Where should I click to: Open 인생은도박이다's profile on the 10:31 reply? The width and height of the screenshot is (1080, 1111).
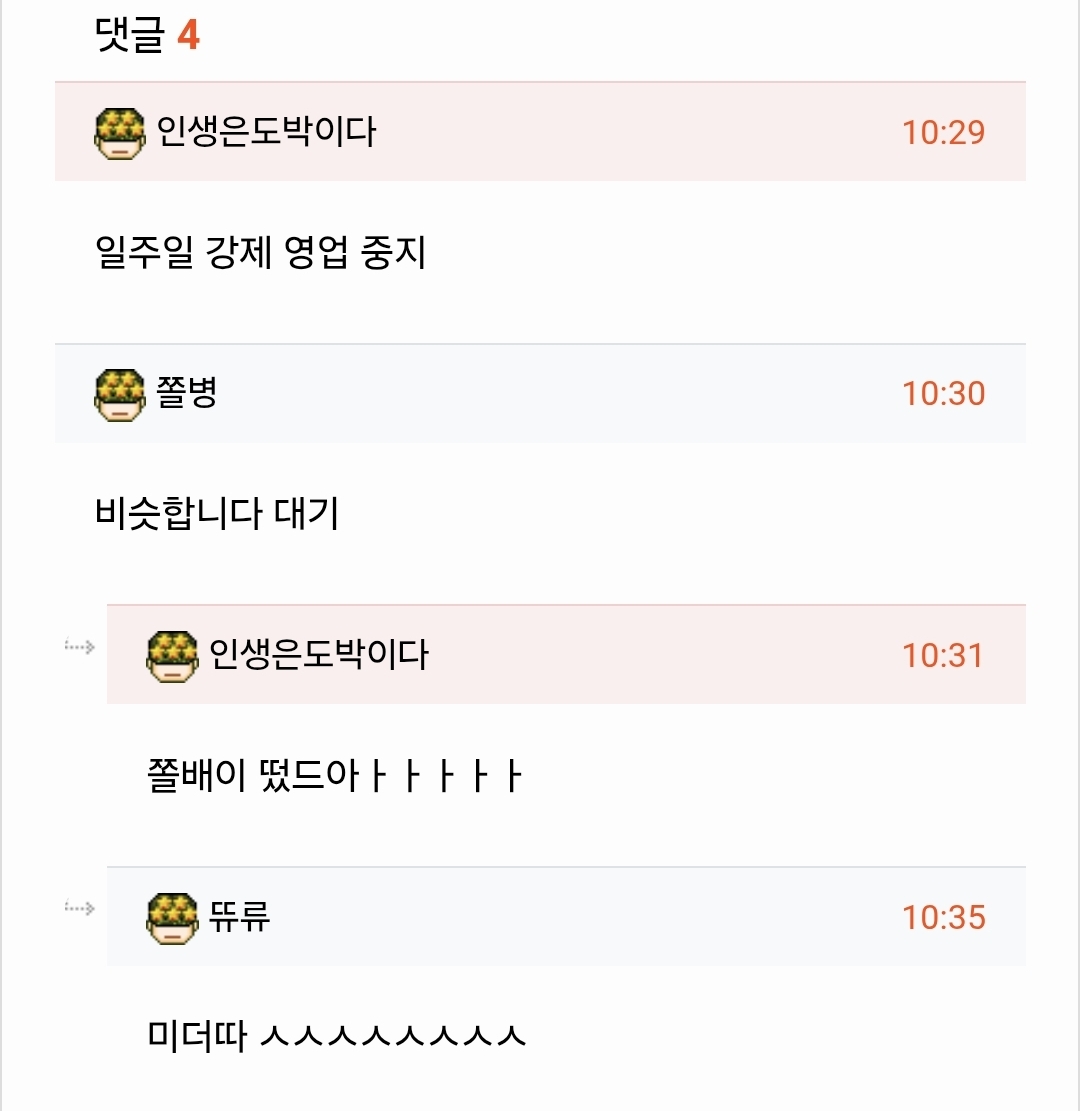[318, 655]
